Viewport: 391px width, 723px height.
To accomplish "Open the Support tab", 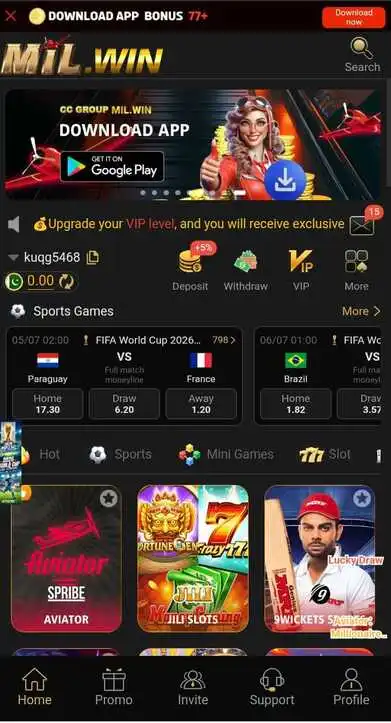I will pyautogui.click(x=272, y=687).
